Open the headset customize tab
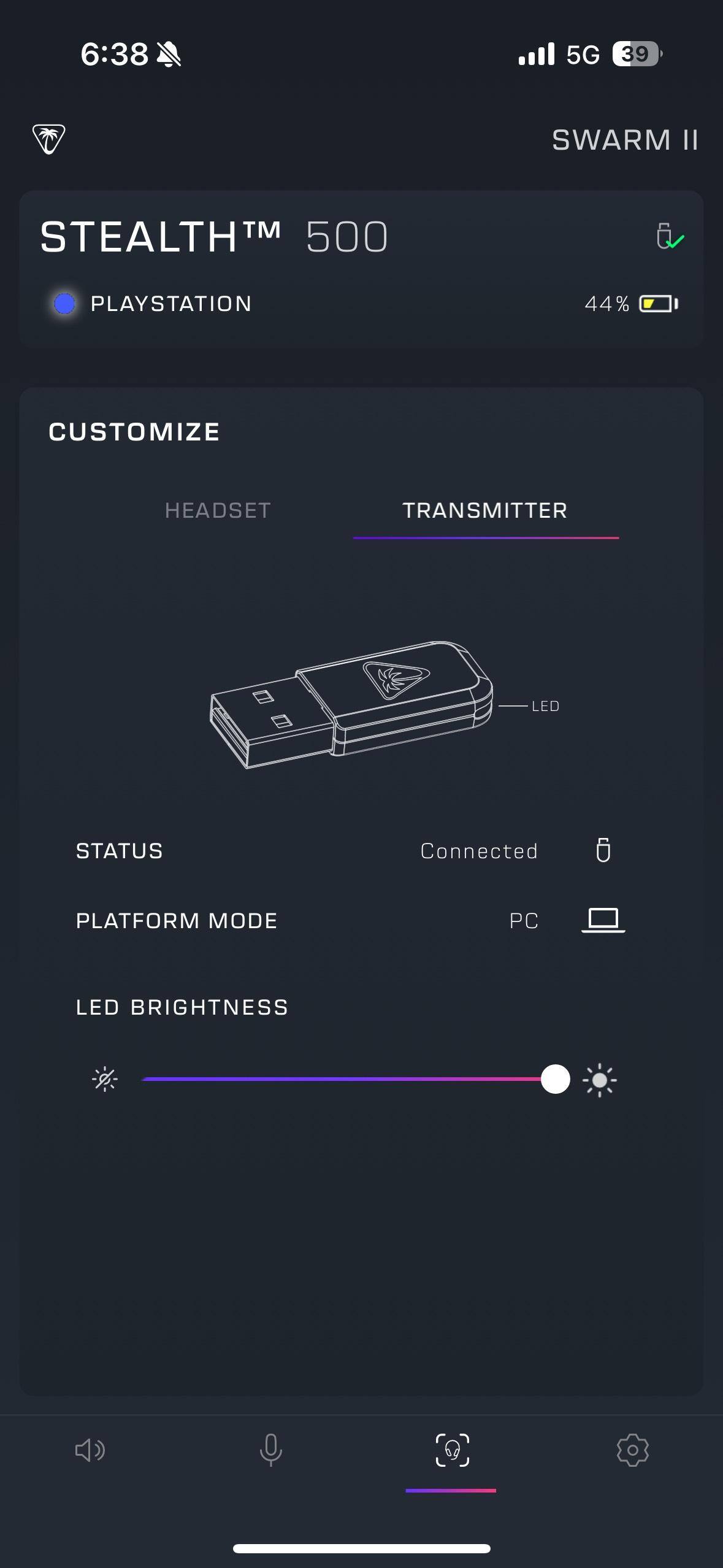723x1568 pixels. (x=452, y=1450)
